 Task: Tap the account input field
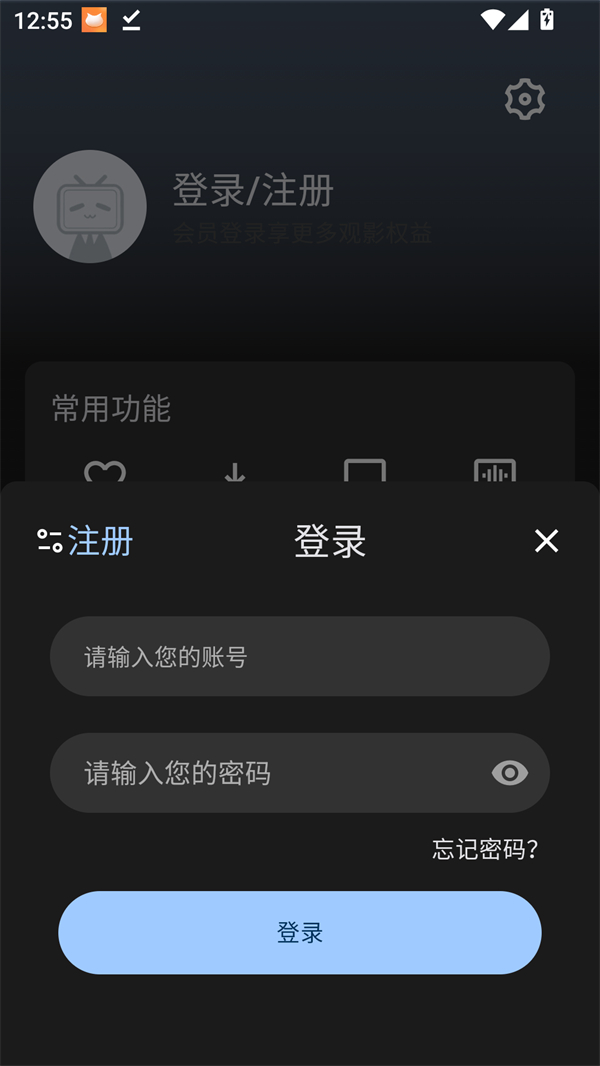[300, 656]
